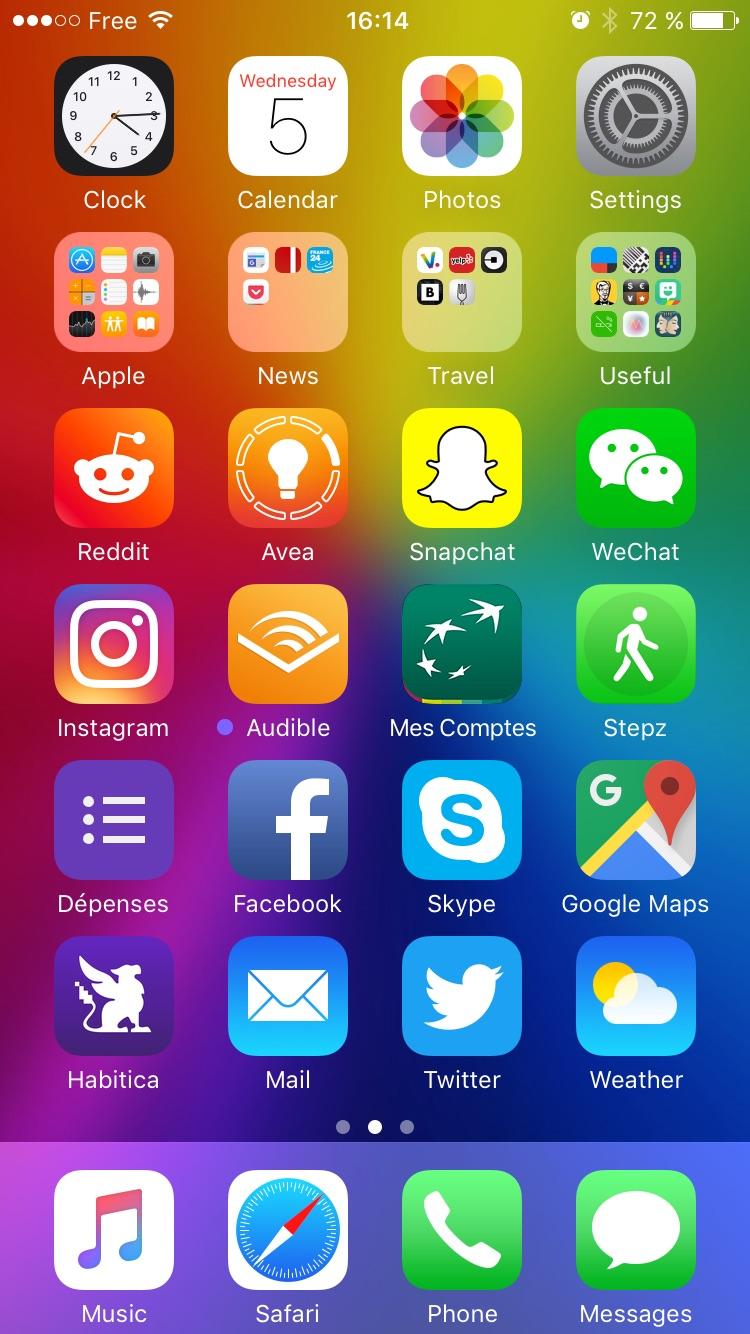Open Settings
Image resolution: width=750 pixels, height=1334 pixels.
click(635, 115)
